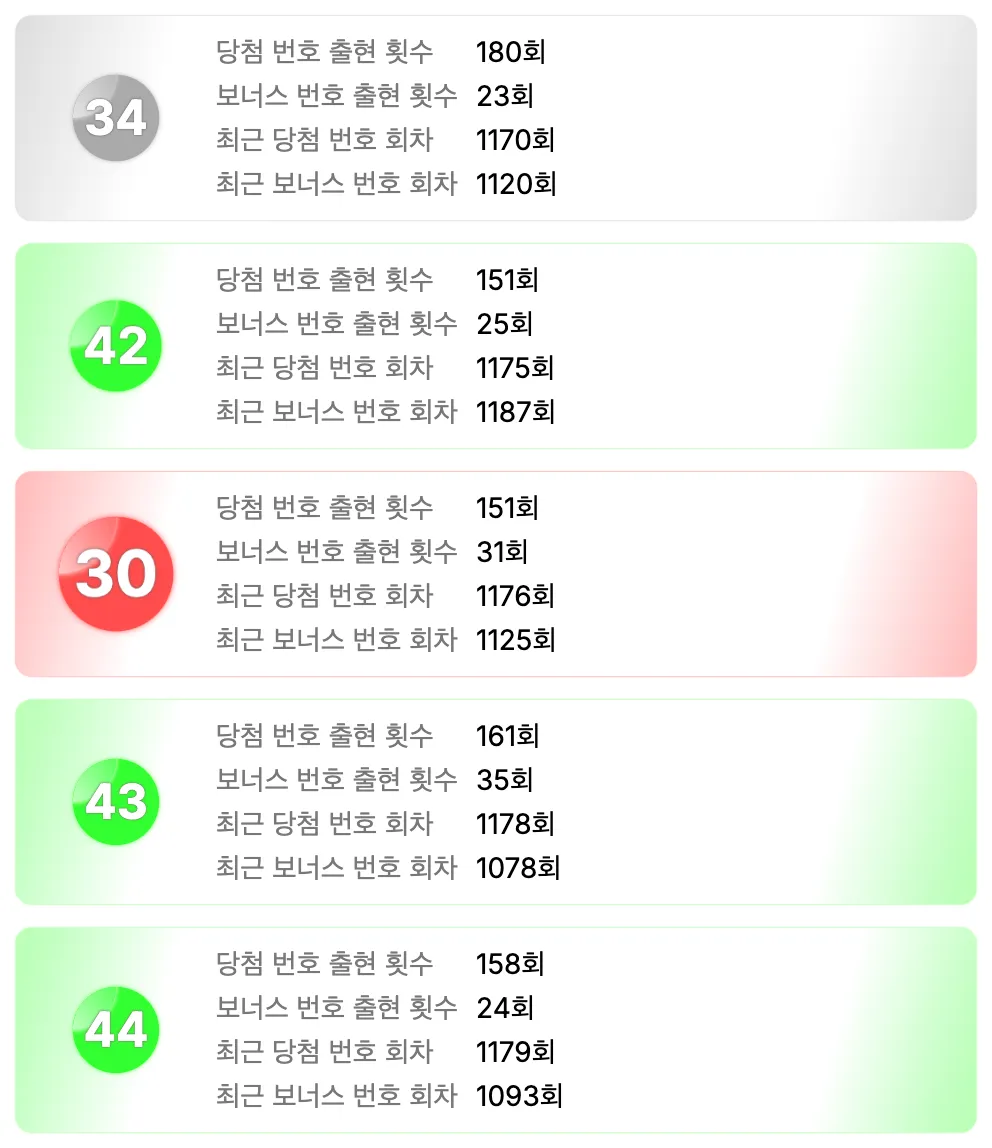Screen dimensions: 992x1148
Task: Select the green number 43 ball
Action: tap(115, 801)
